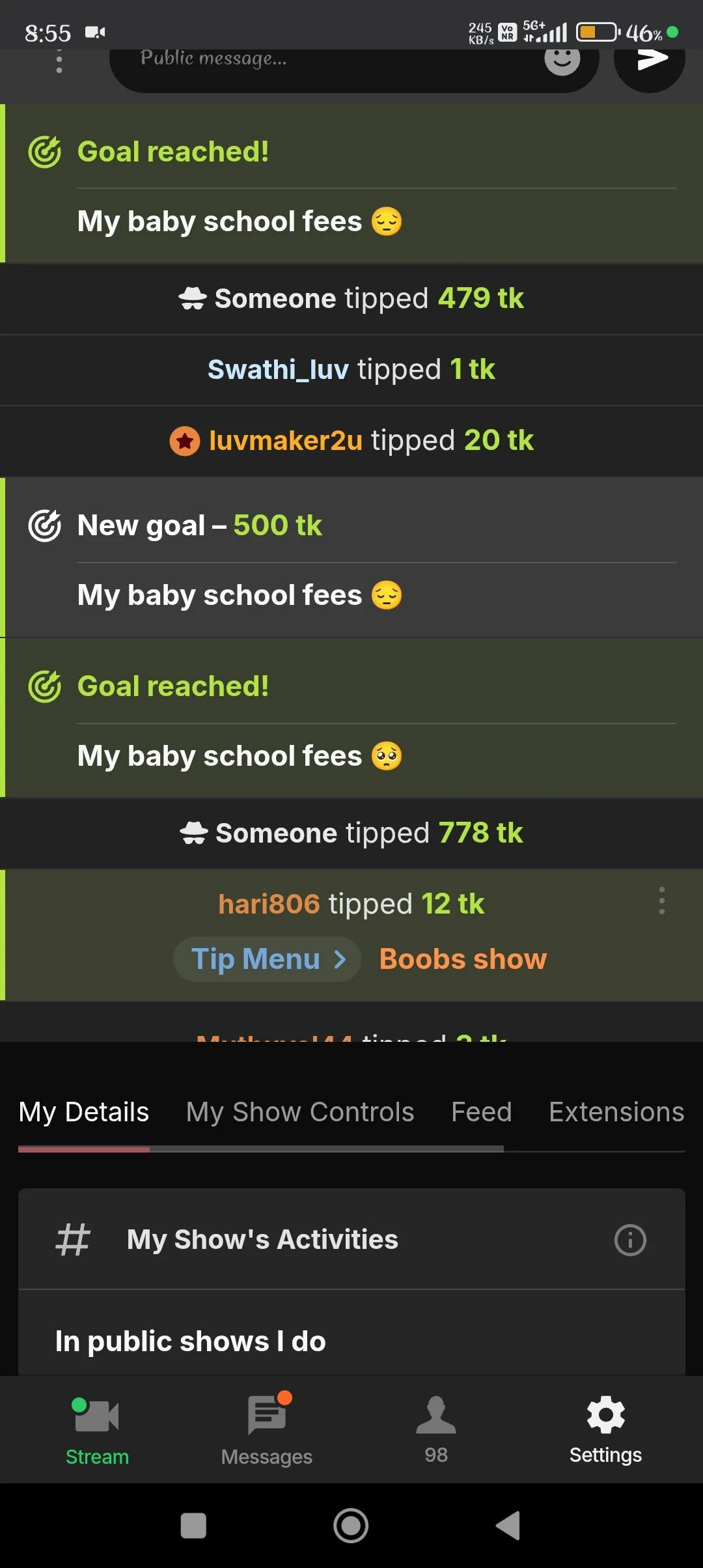Open the chat options three-dot menu
The height and width of the screenshot is (1568, 703).
click(59, 63)
